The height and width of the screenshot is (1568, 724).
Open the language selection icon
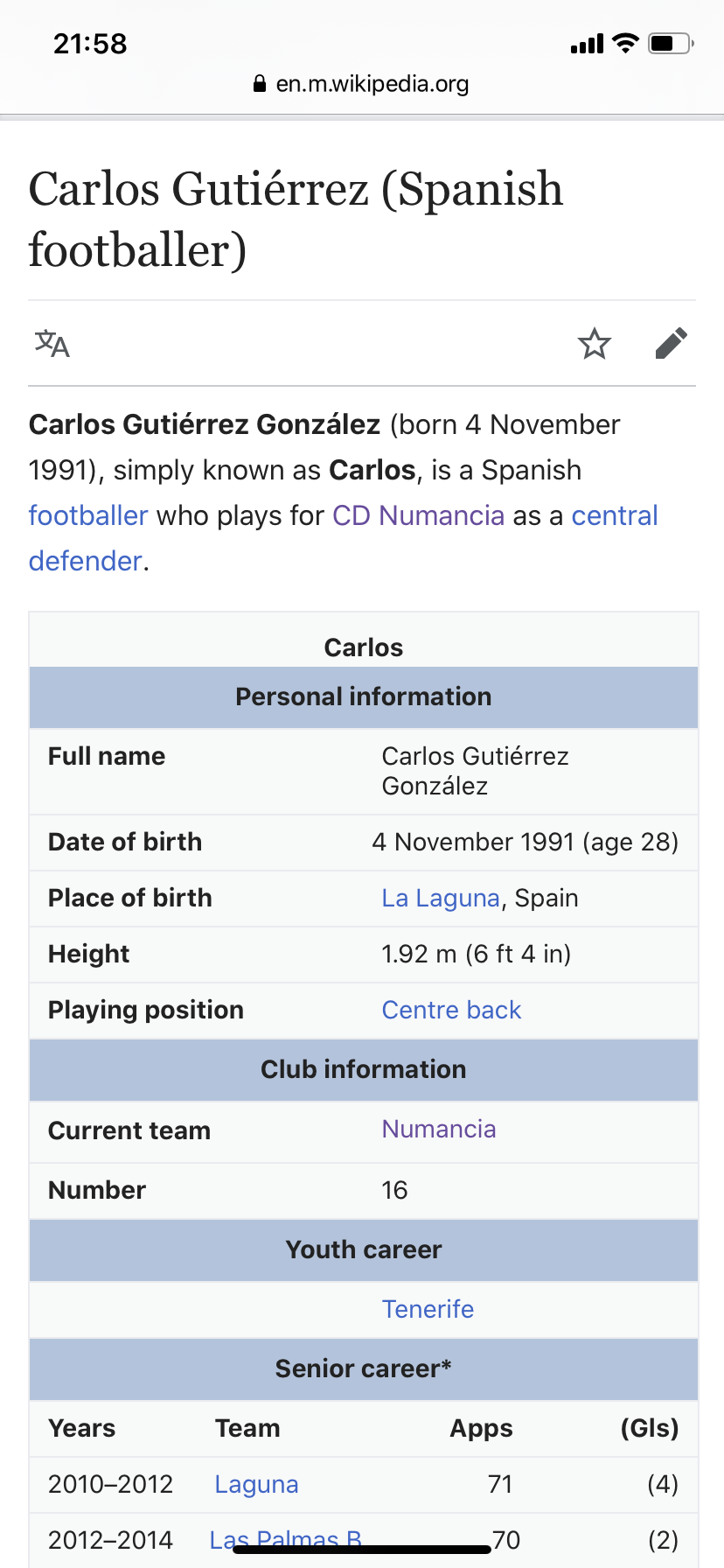pyautogui.click(x=52, y=344)
